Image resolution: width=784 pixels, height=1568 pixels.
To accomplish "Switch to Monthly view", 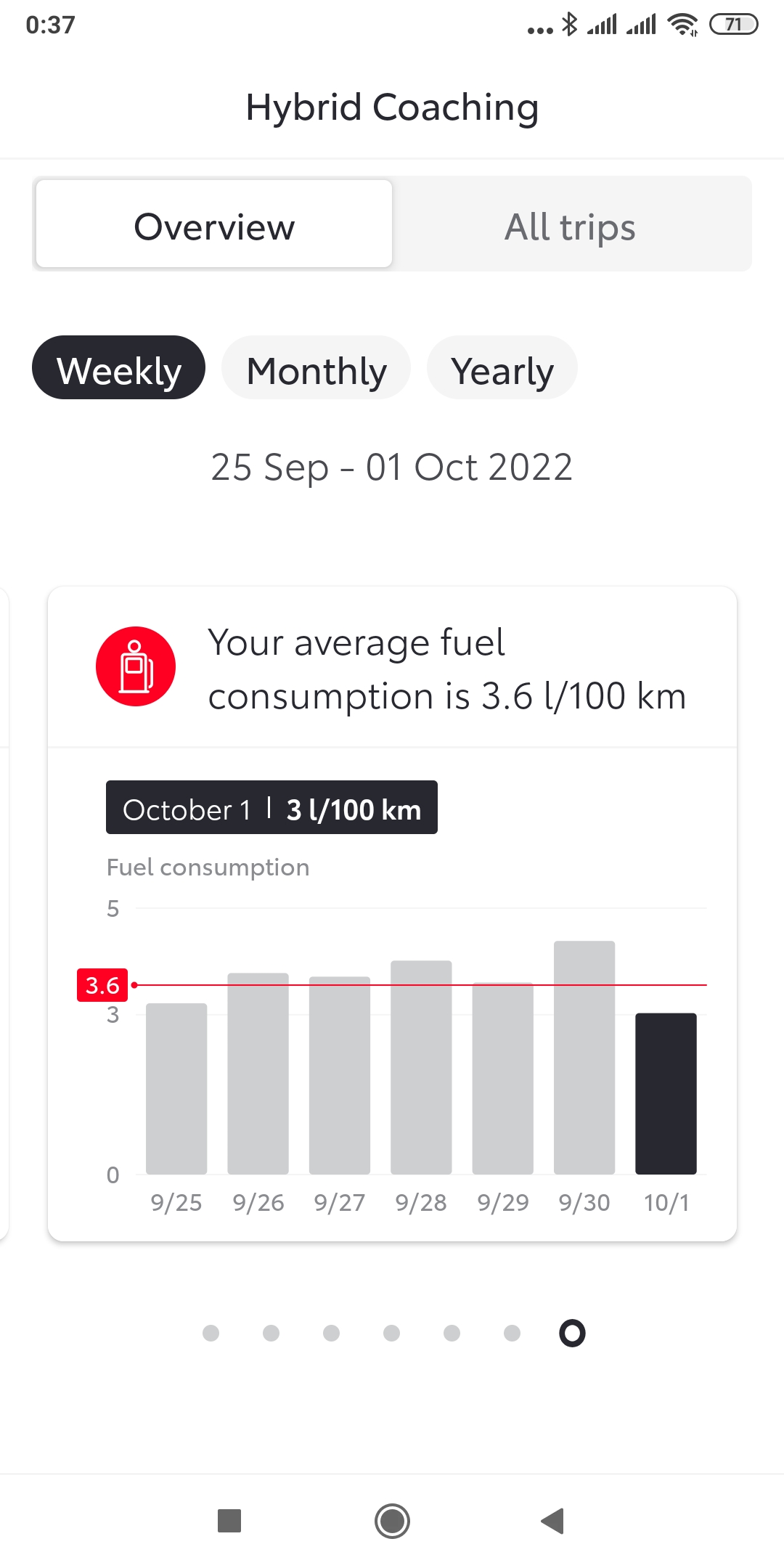I will pyautogui.click(x=317, y=368).
